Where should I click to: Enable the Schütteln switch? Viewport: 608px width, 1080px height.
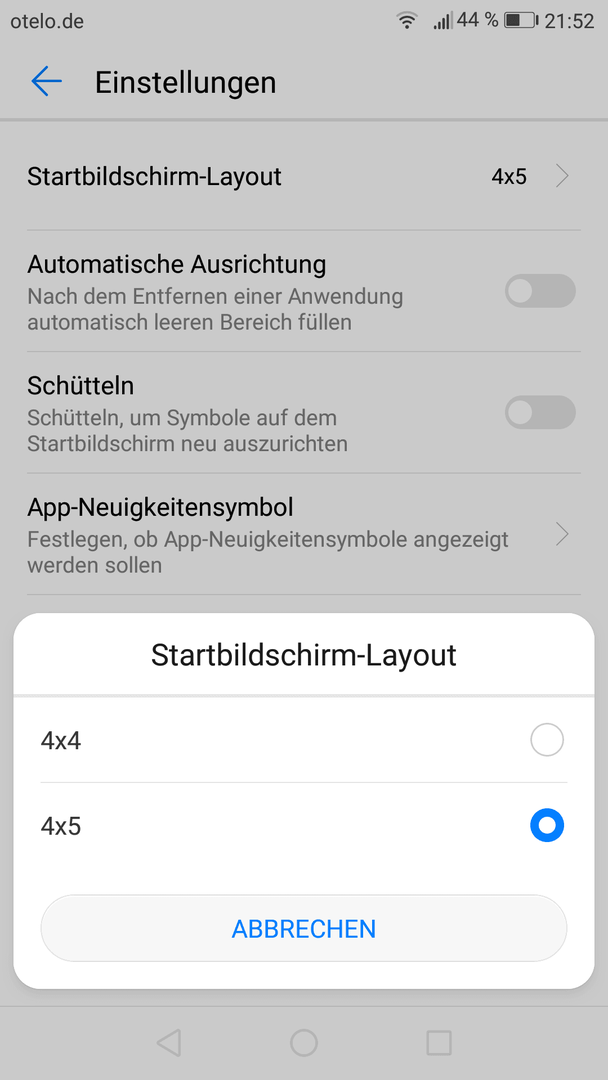pyautogui.click(x=540, y=412)
